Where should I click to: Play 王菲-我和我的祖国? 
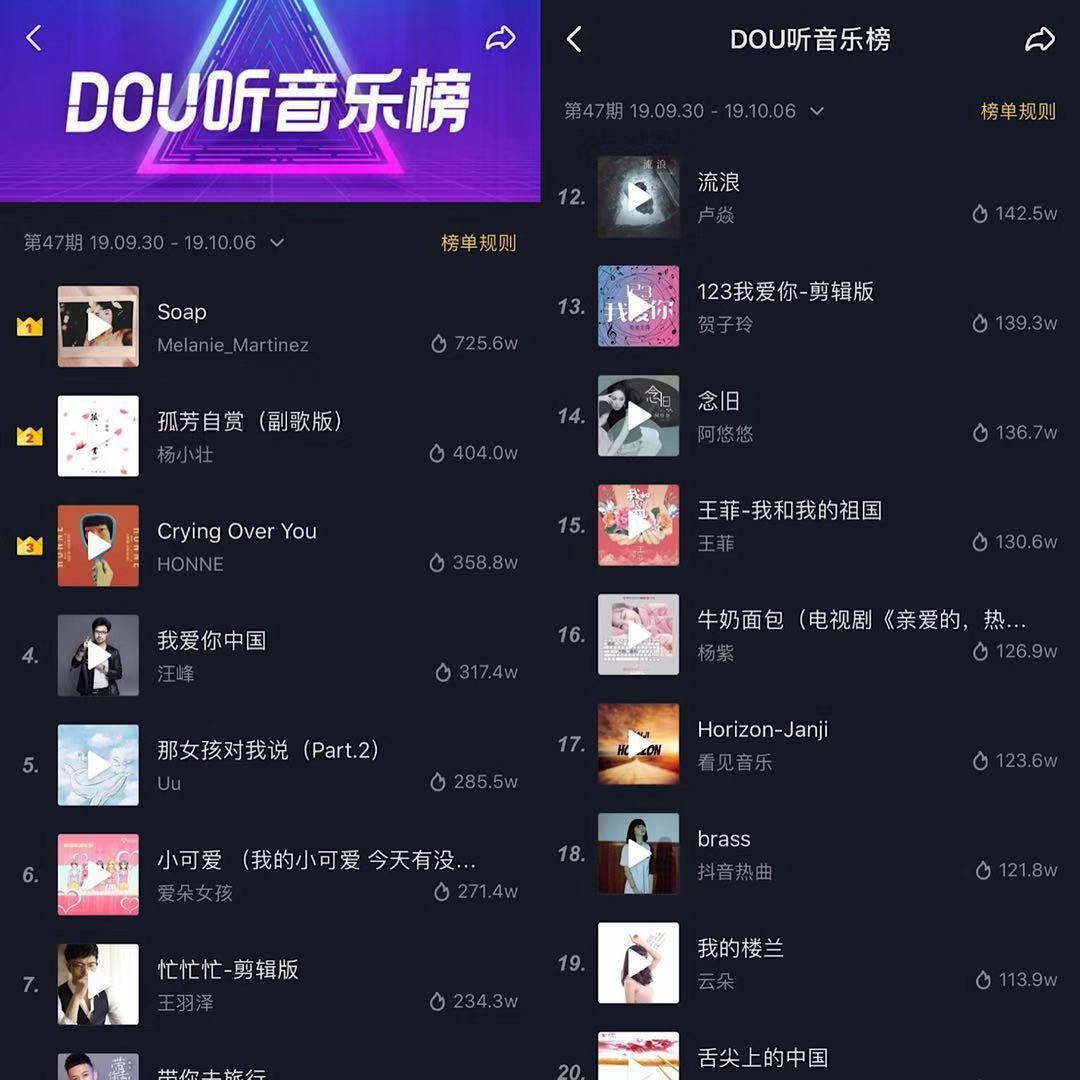(x=638, y=525)
